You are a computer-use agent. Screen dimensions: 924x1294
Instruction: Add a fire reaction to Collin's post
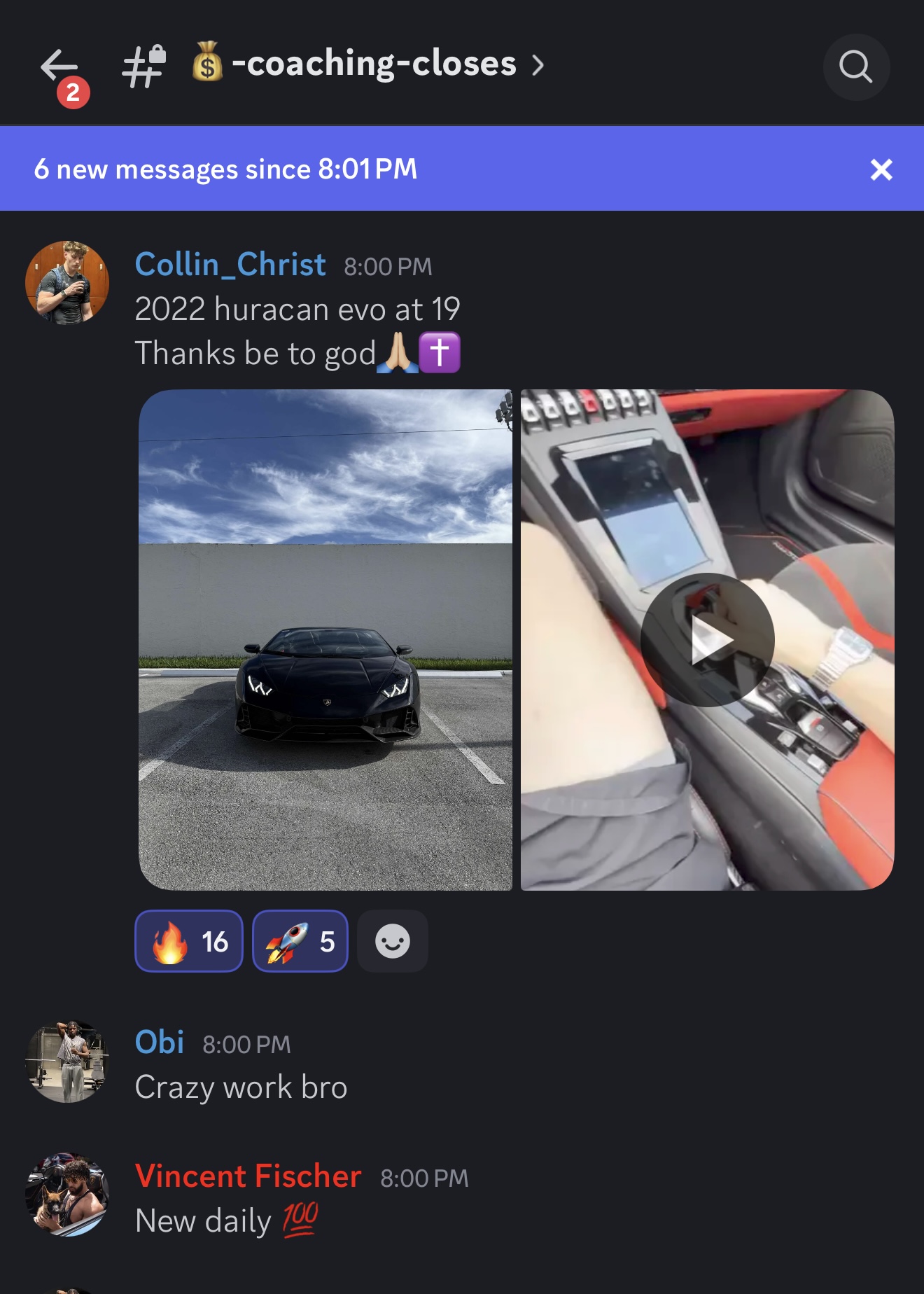pyautogui.click(x=189, y=941)
